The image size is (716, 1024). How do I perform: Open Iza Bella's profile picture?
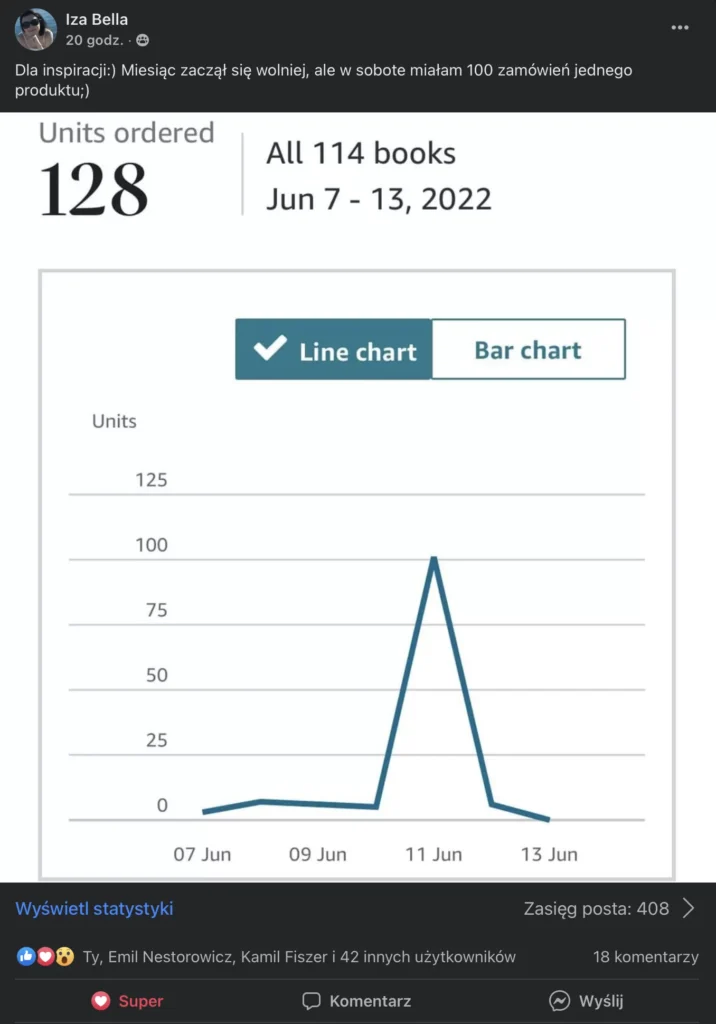point(35,29)
